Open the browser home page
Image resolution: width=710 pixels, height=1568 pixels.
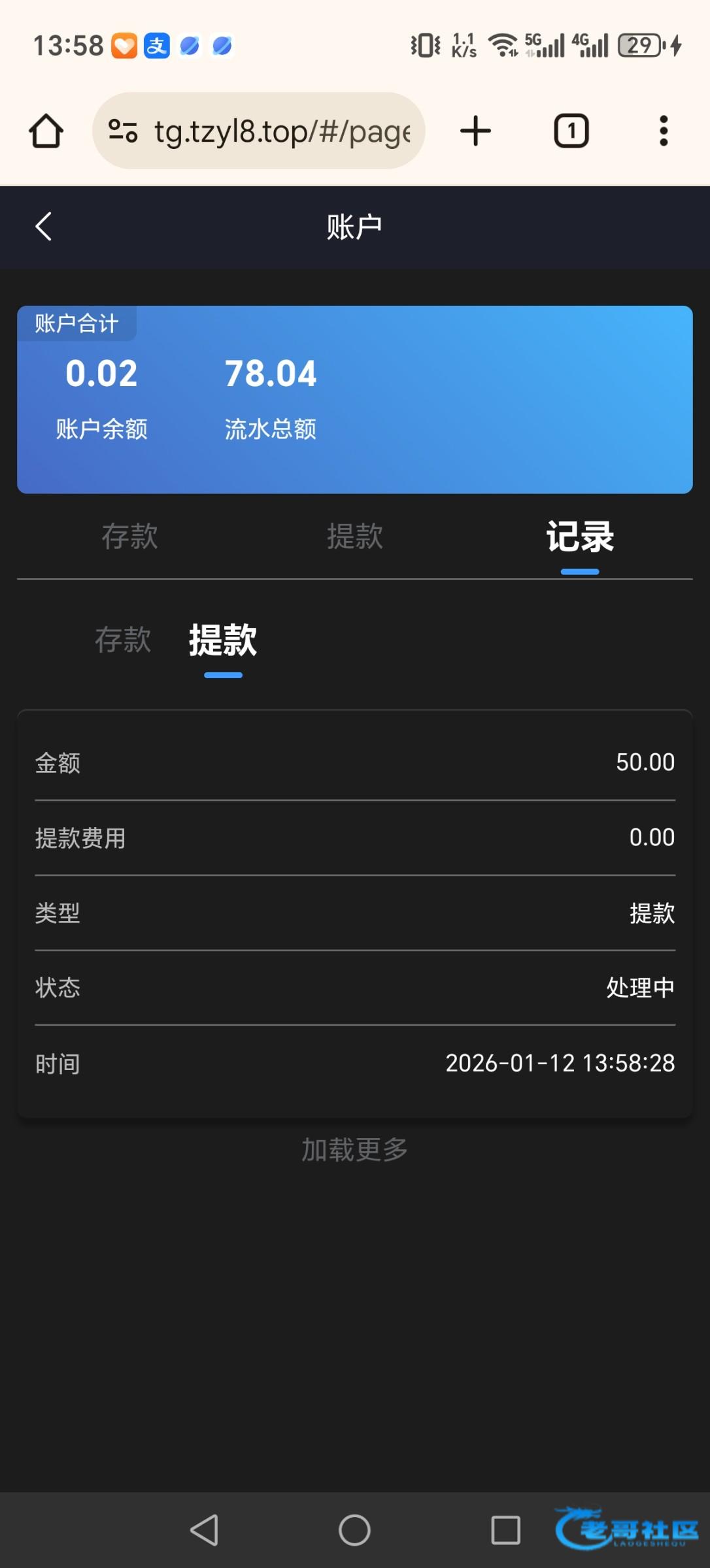46,131
